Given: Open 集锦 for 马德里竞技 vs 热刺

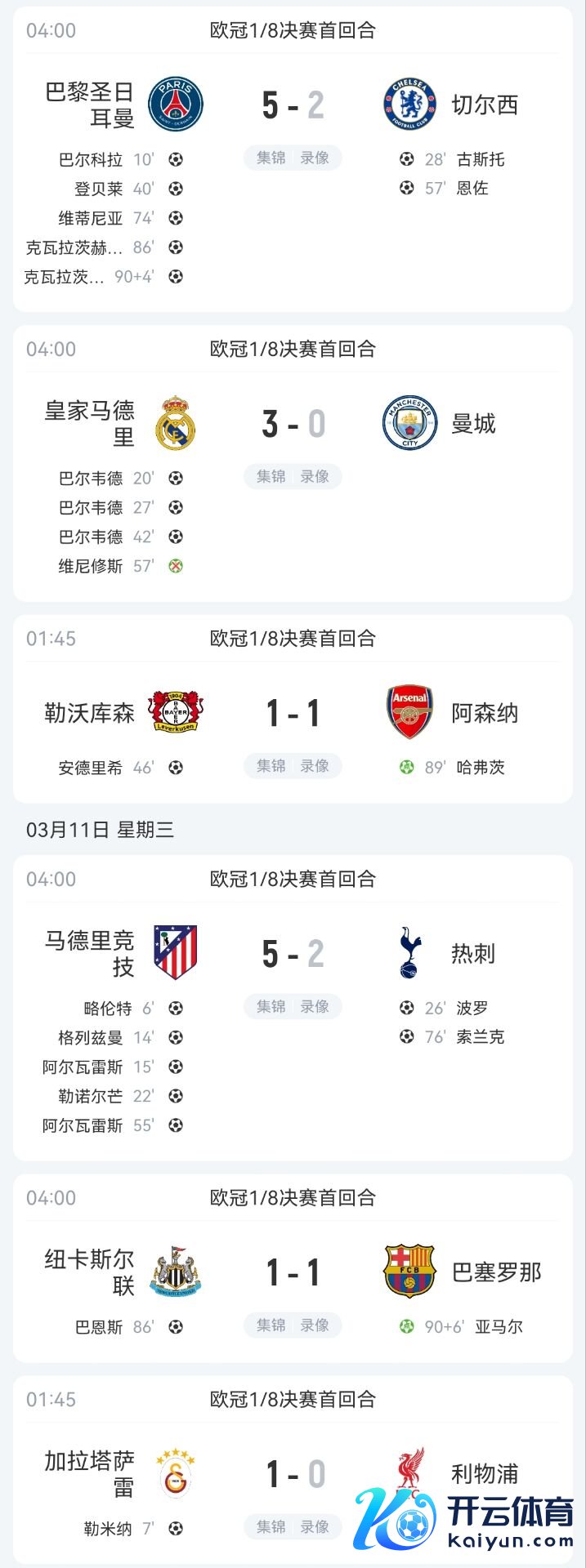Looking at the screenshot, I should coord(271,1006).
